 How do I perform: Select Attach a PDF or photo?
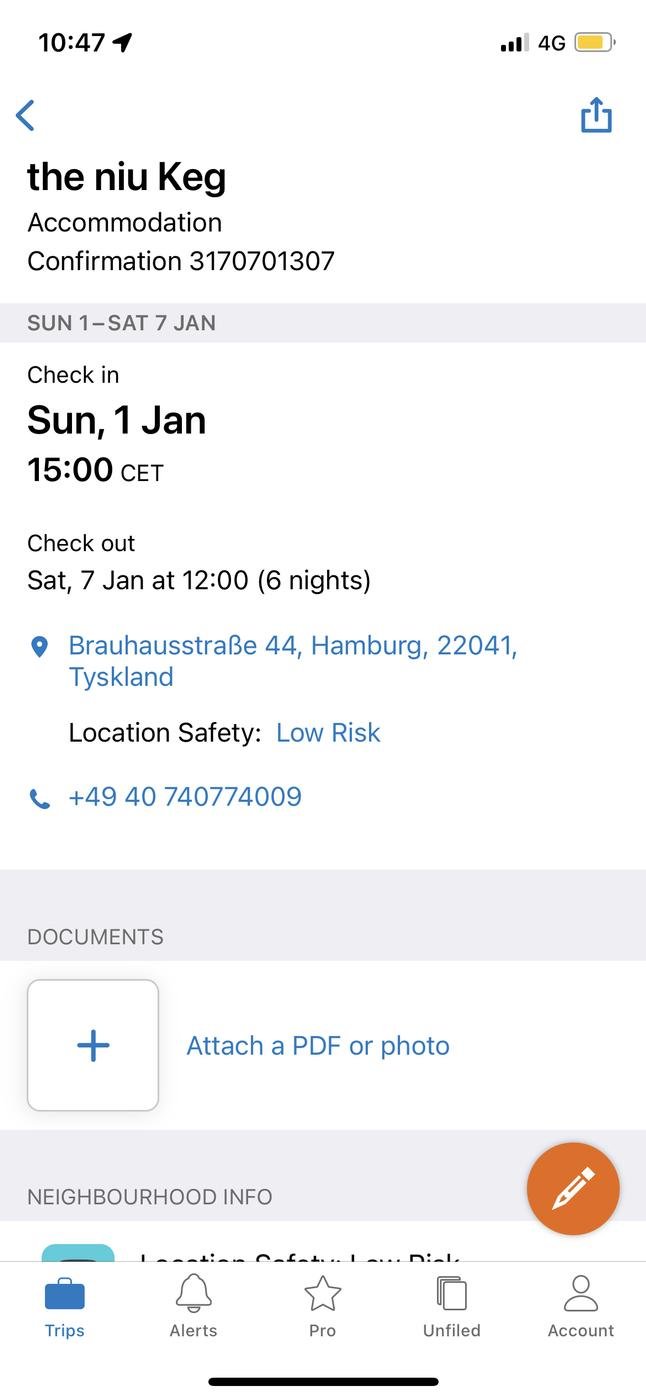click(x=318, y=1046)
